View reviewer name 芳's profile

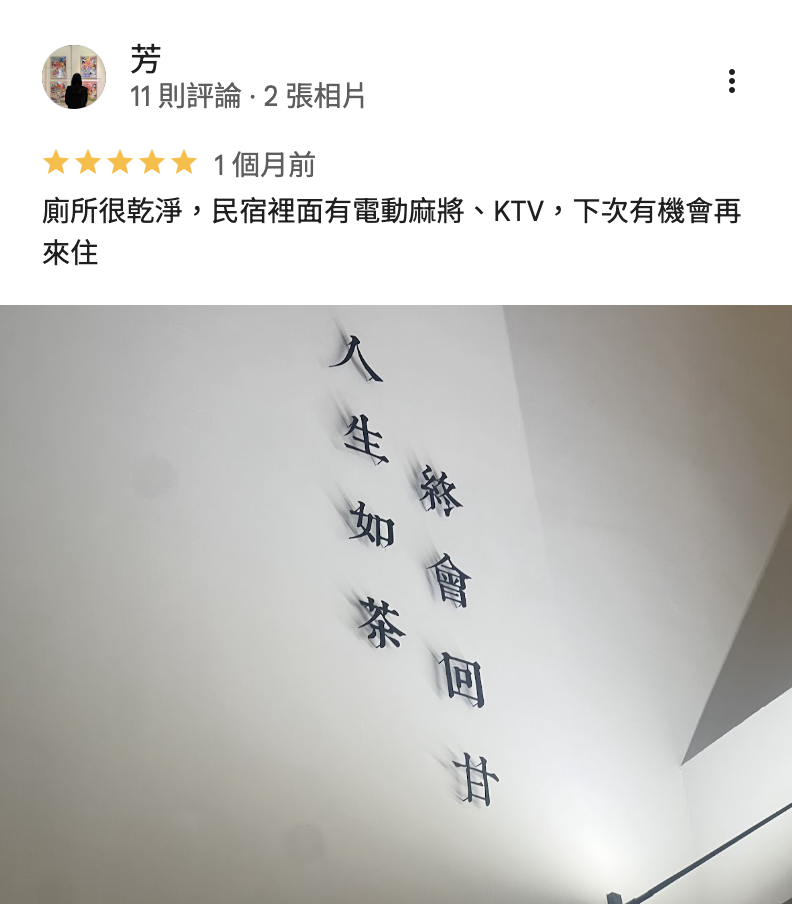145,60
